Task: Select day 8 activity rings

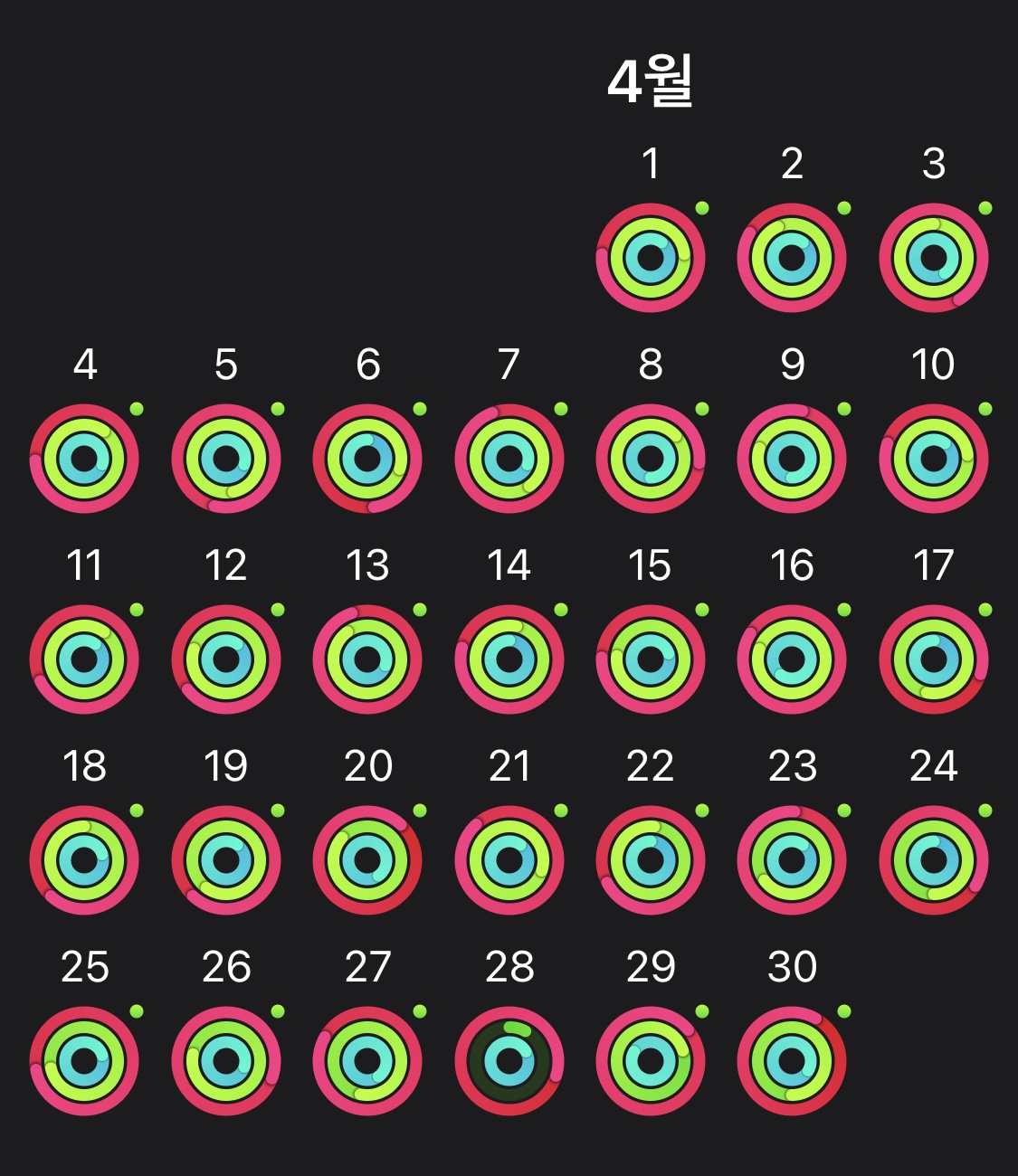Action: 651,459
